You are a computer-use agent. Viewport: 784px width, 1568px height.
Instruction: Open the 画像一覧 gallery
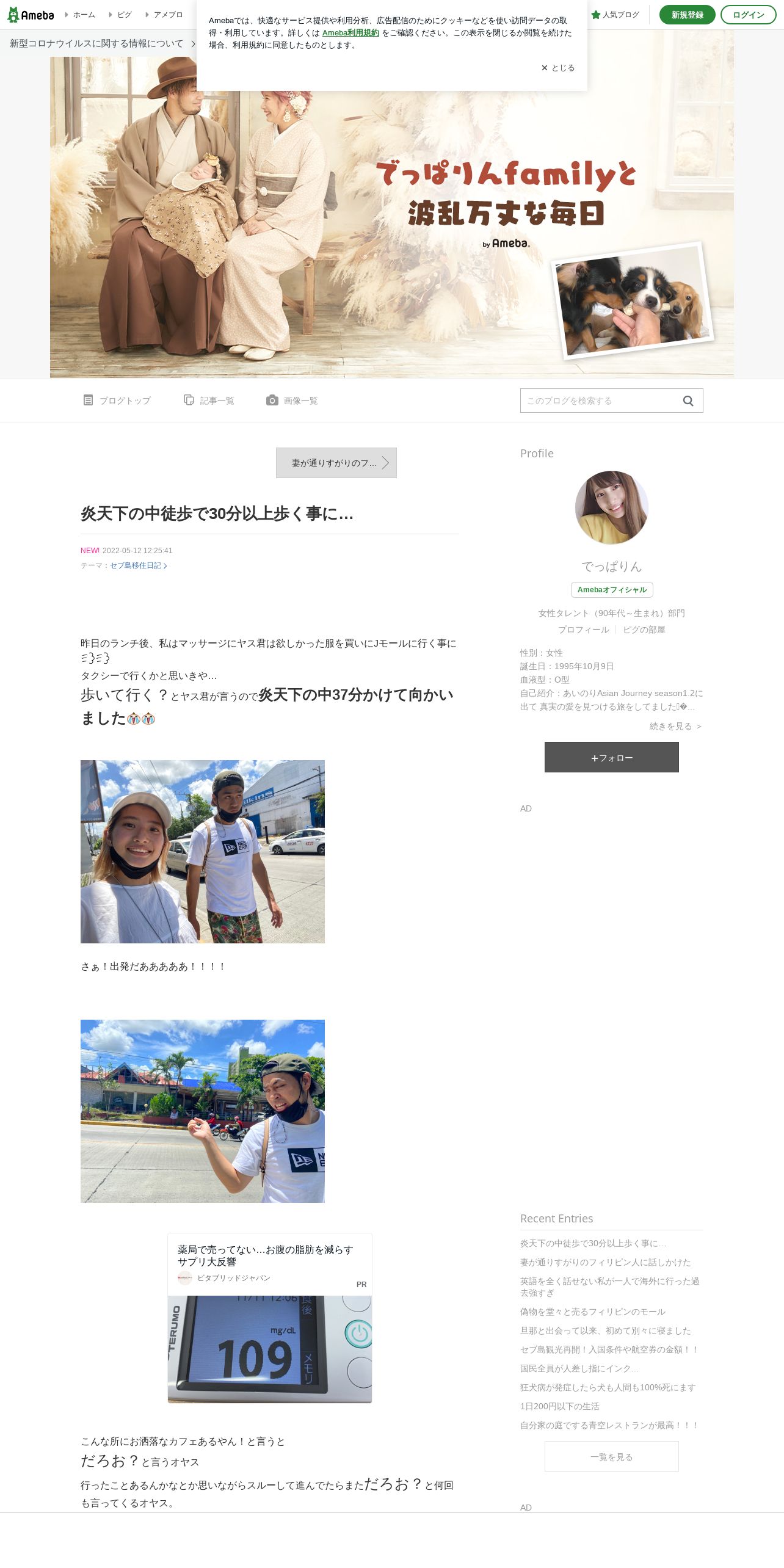292,401
